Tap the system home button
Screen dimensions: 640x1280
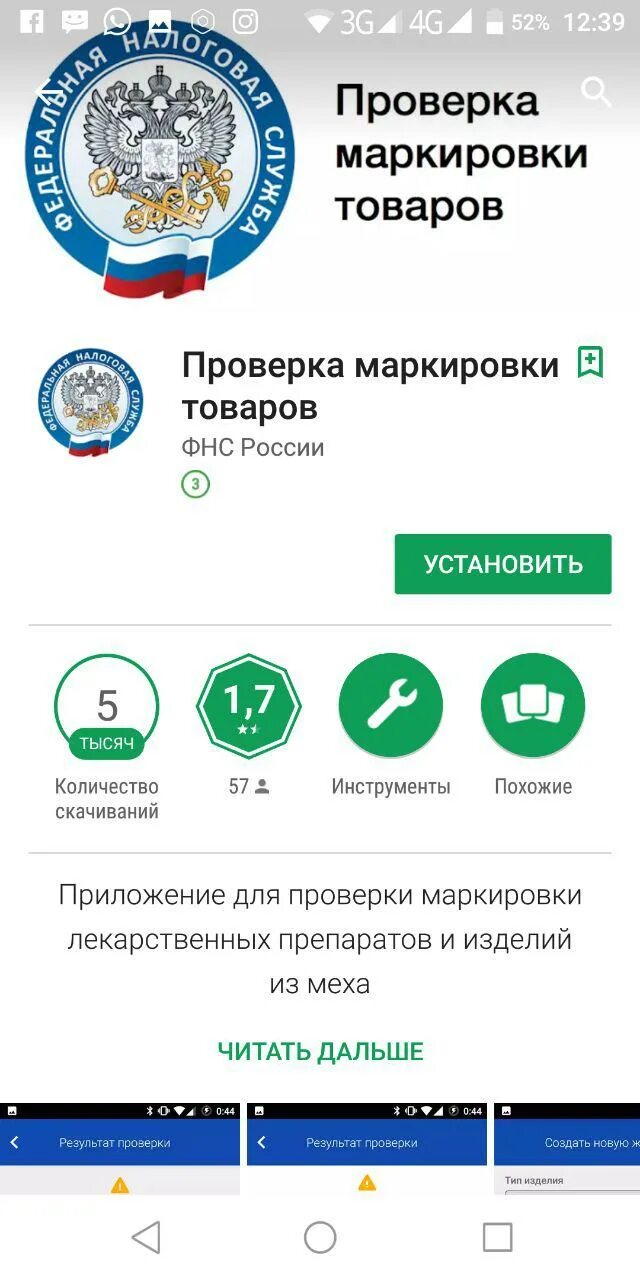(320, 1237)
